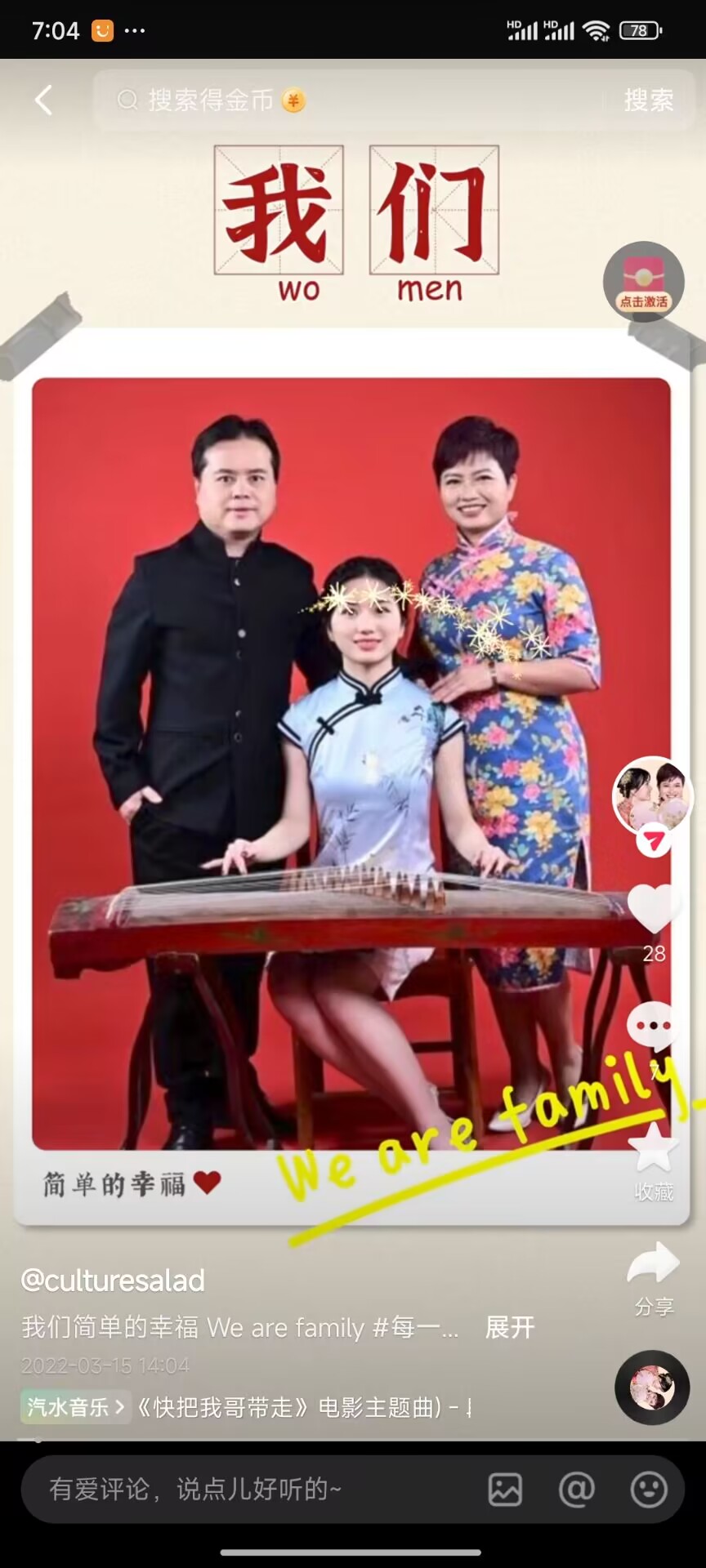Like this video with the heart
This screenshot has height=1568, width=706.
point(653,908)
